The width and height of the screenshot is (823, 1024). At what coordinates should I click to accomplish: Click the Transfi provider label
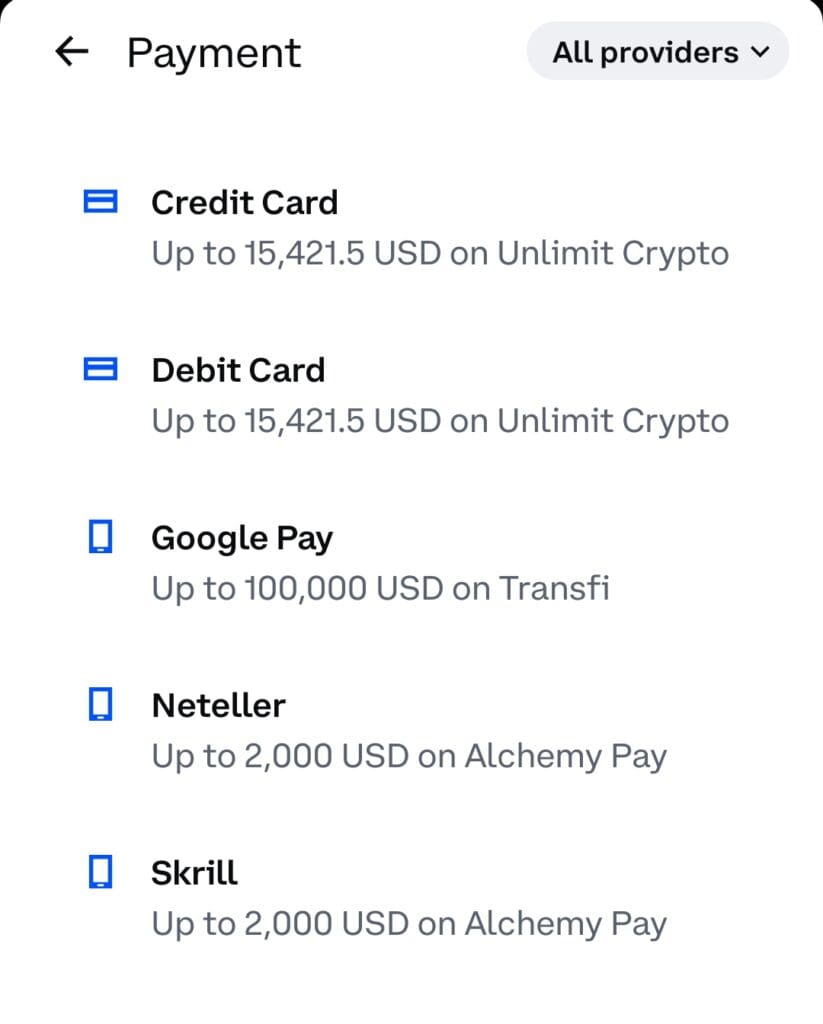(x=554, y=588)
